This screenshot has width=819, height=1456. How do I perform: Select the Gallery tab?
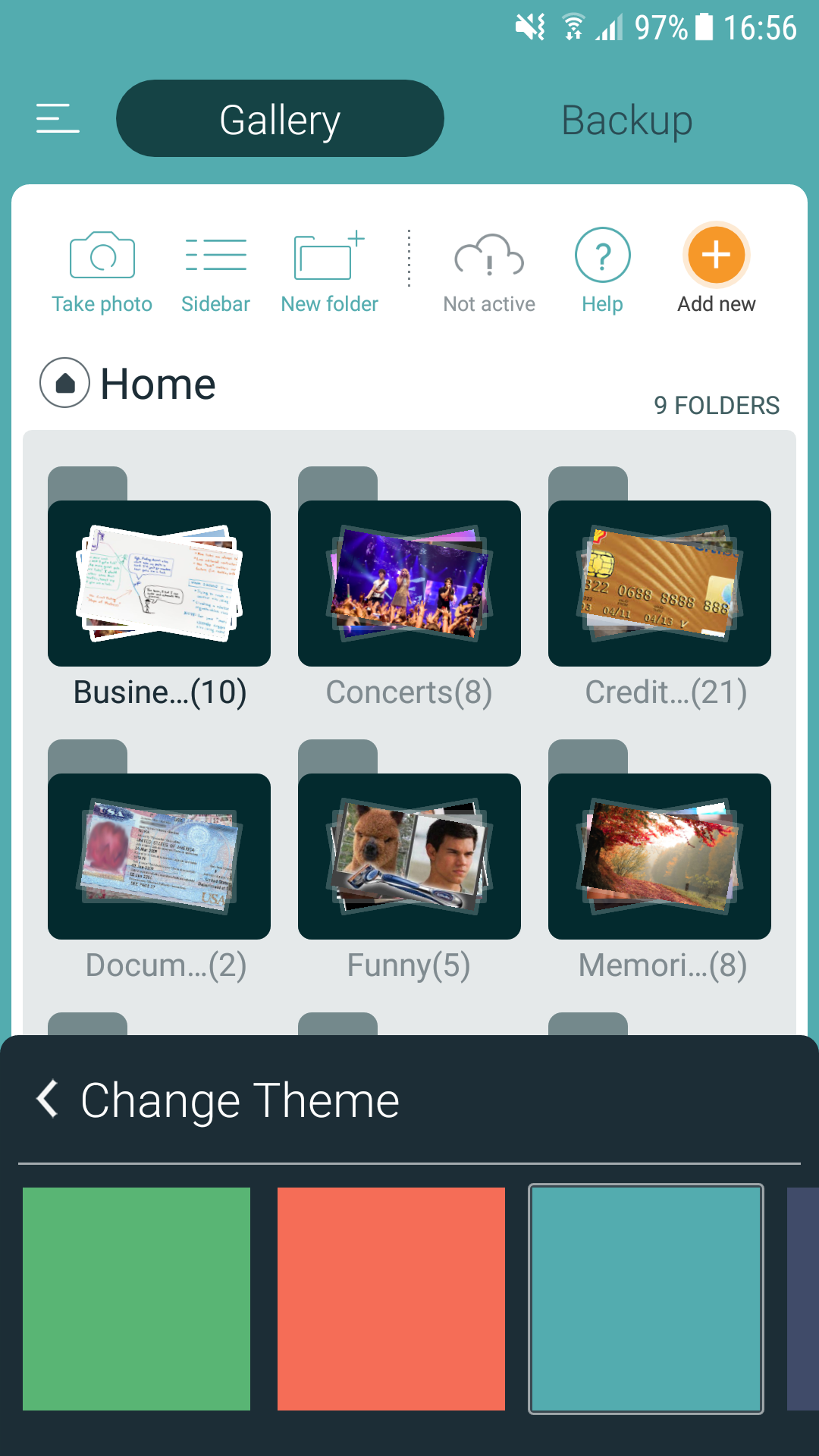pyautogui.click(x=279, y=118)
